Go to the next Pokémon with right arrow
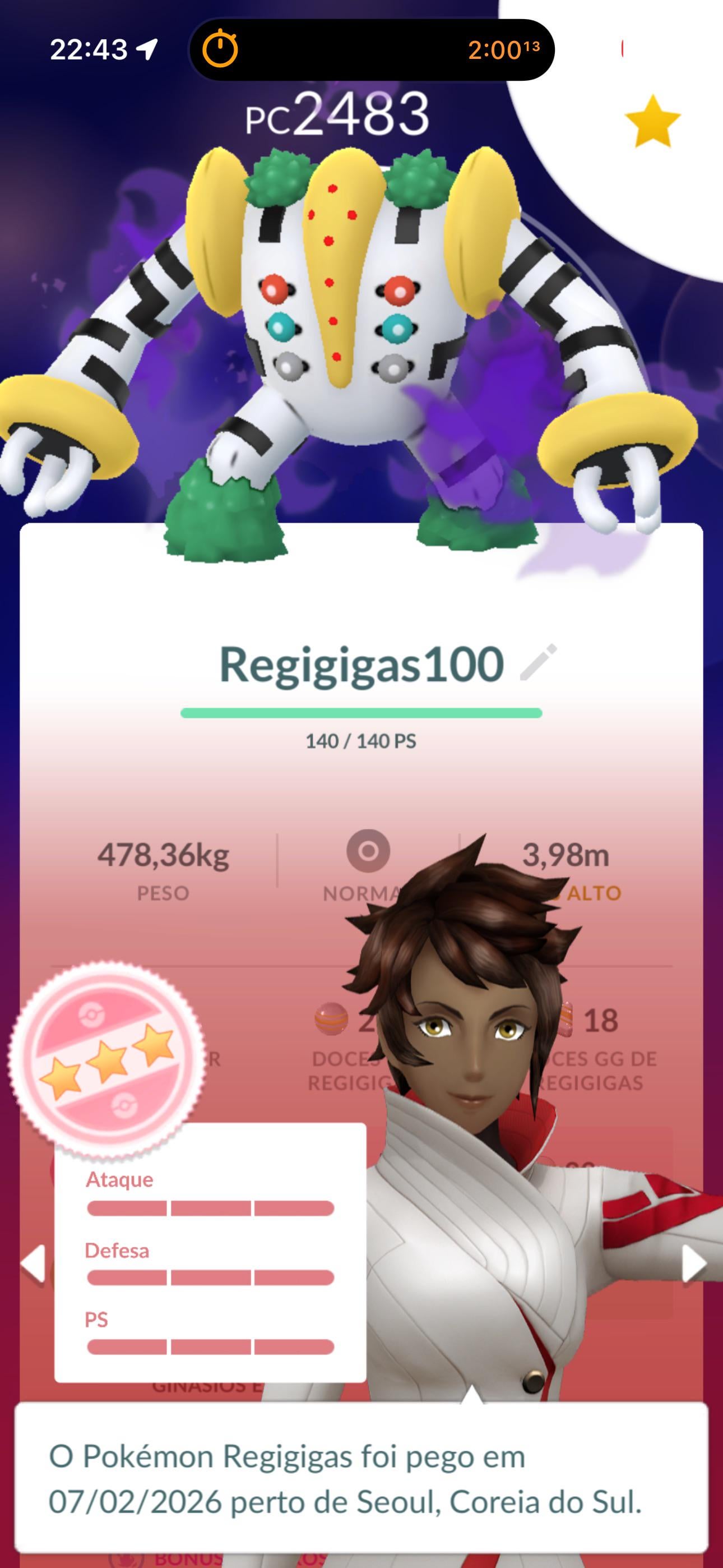The height and width of the screenshot is (1568, 723). pyautogui.click(x=693, y=1263)
